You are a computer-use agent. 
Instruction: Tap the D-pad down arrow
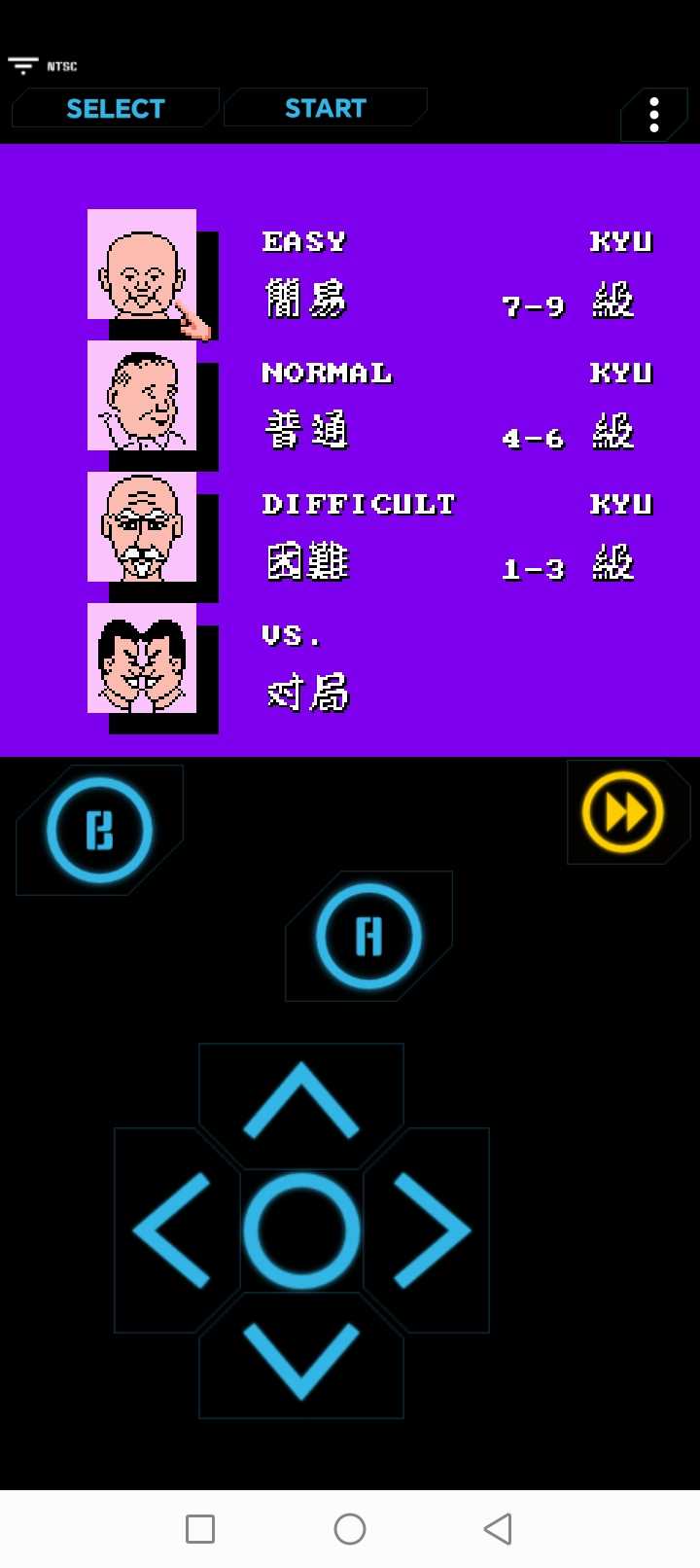pos(301,1359)
